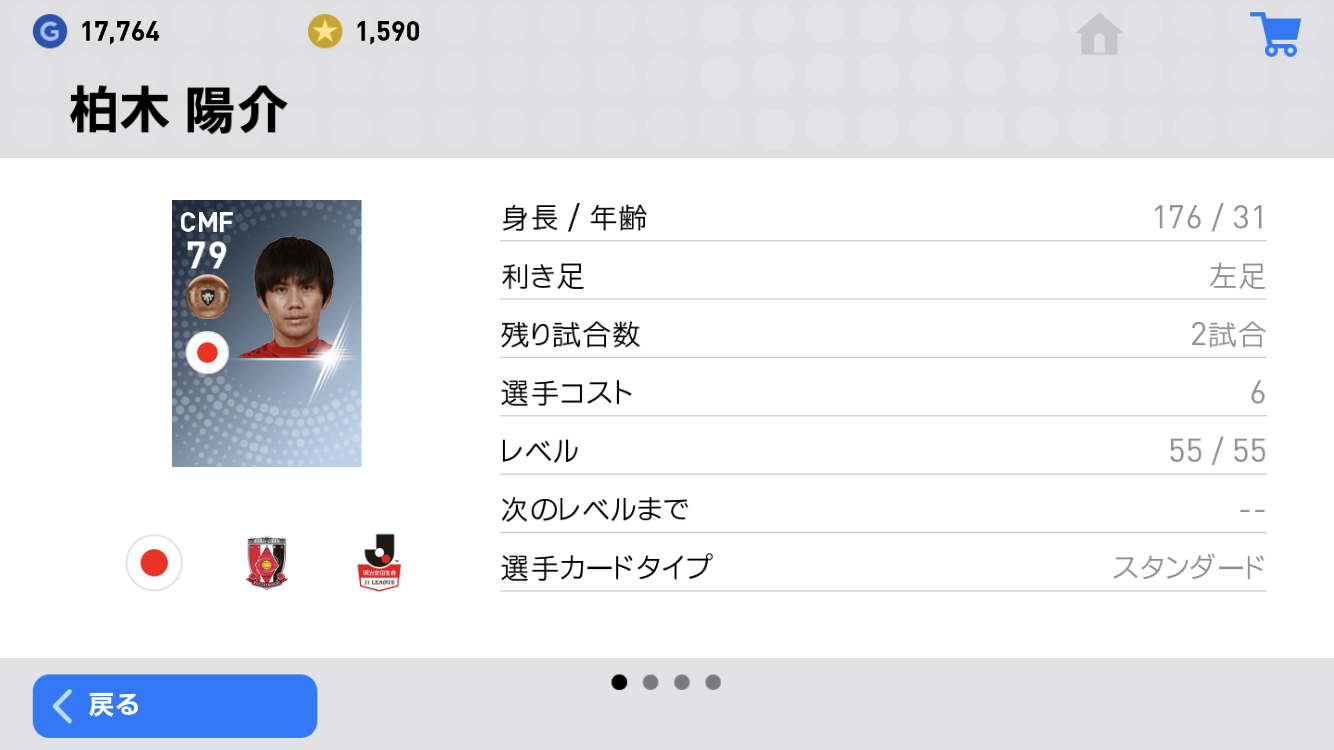The image size is (1334, 750).
Task: Jump to the second page dot
Action: (x=651, y=683)
